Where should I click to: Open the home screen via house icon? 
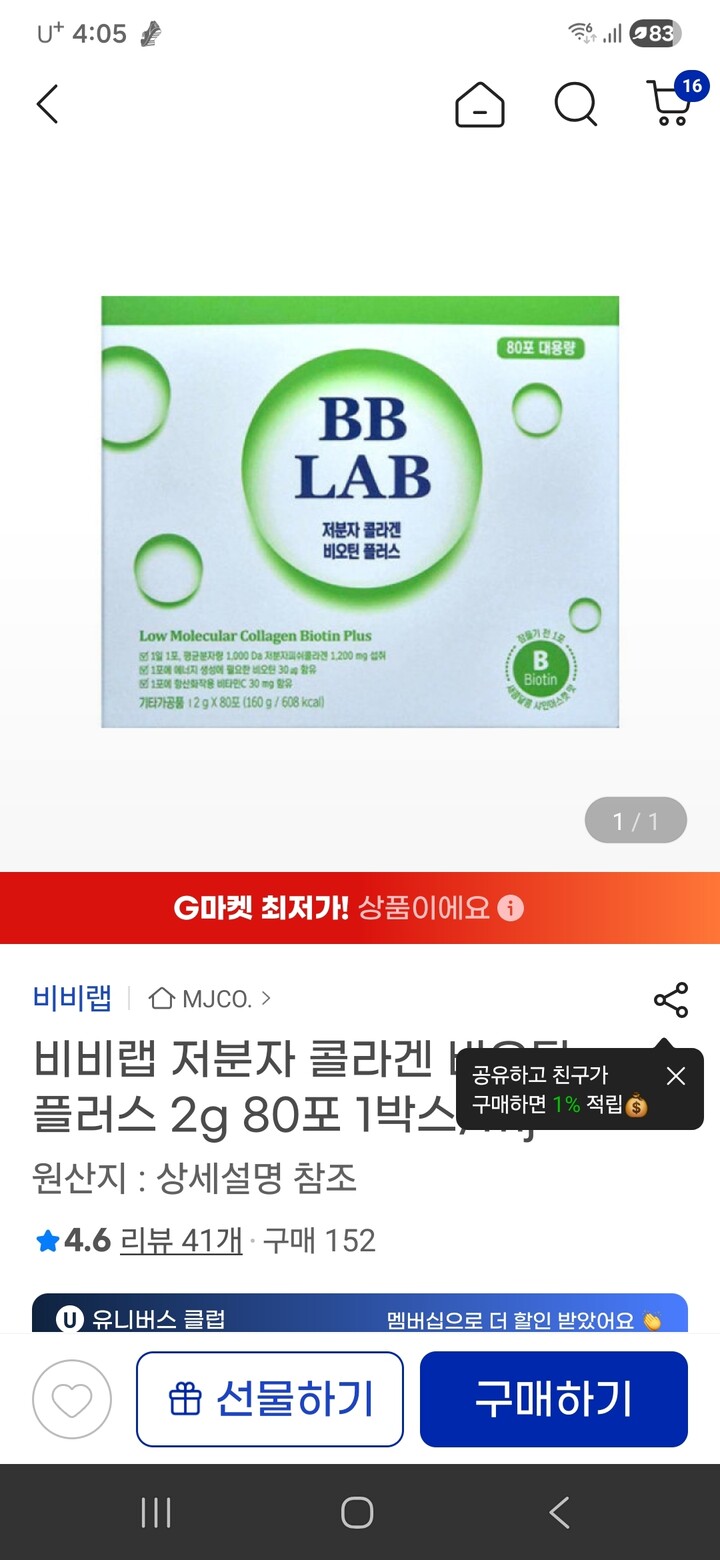(x=479, y=104)
